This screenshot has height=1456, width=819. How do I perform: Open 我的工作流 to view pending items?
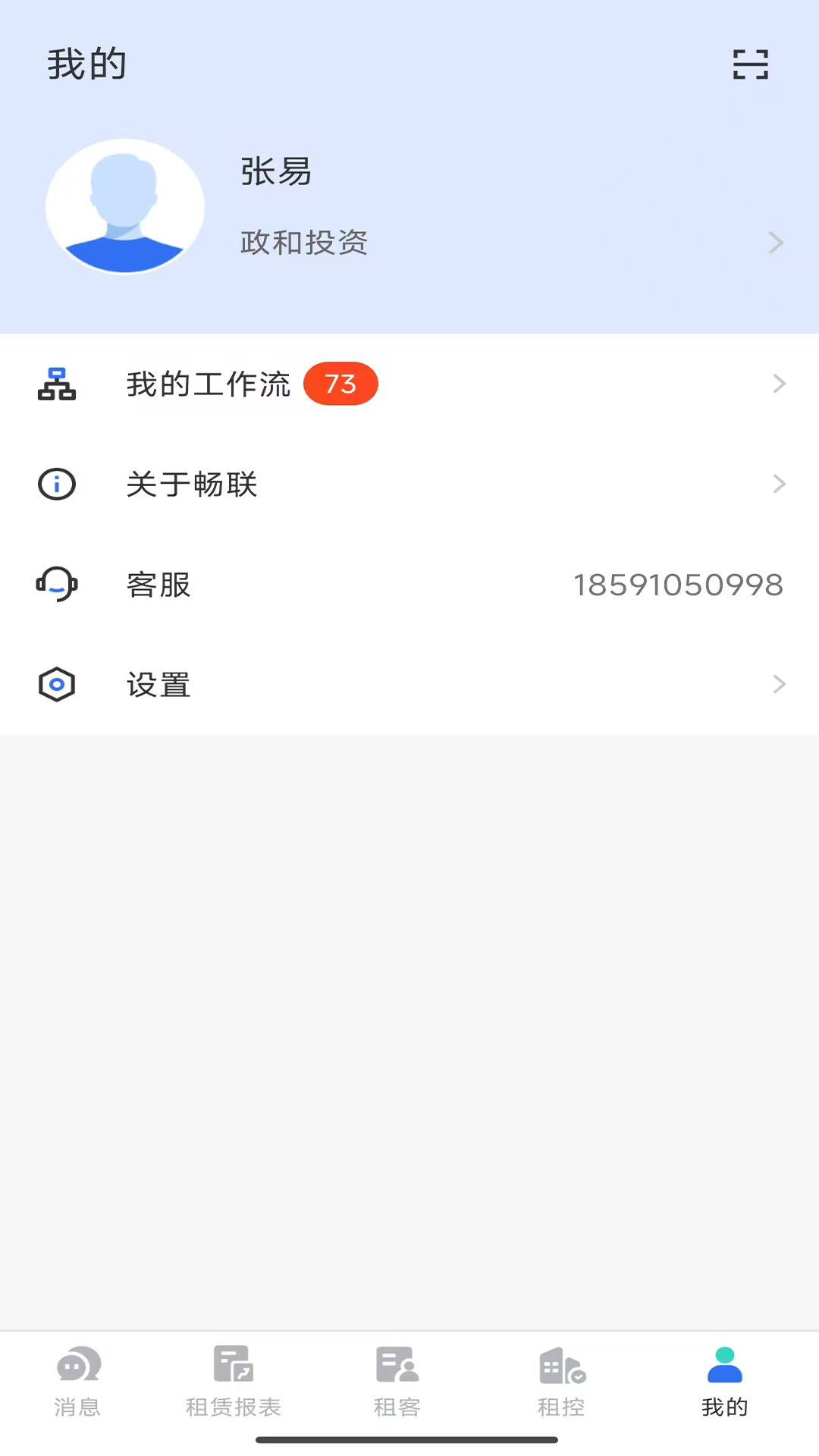tap(209, 384)
